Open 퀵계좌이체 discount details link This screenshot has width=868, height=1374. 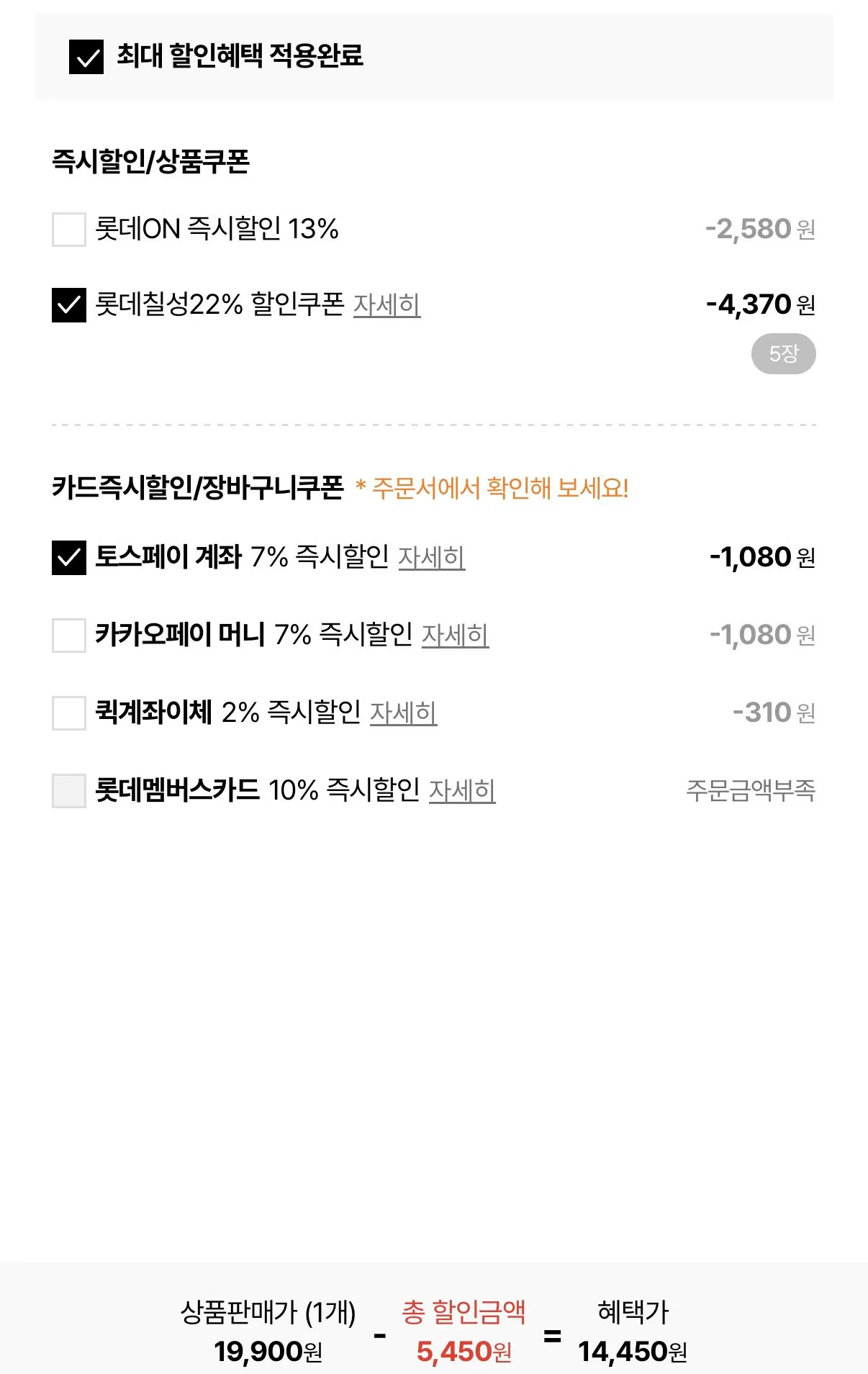(405, 715)
